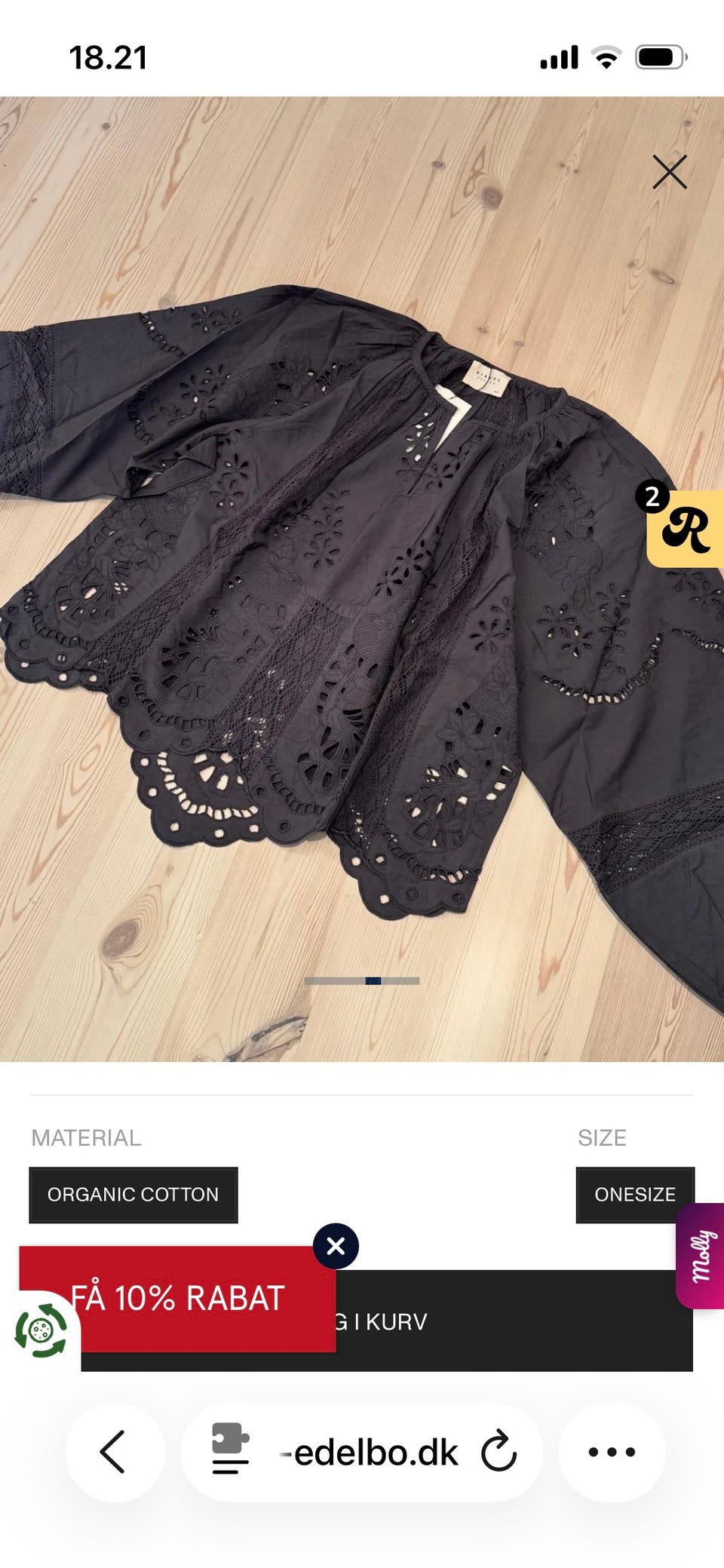
Task: Choose the Onesize size option
Action: pos(634,1195)
